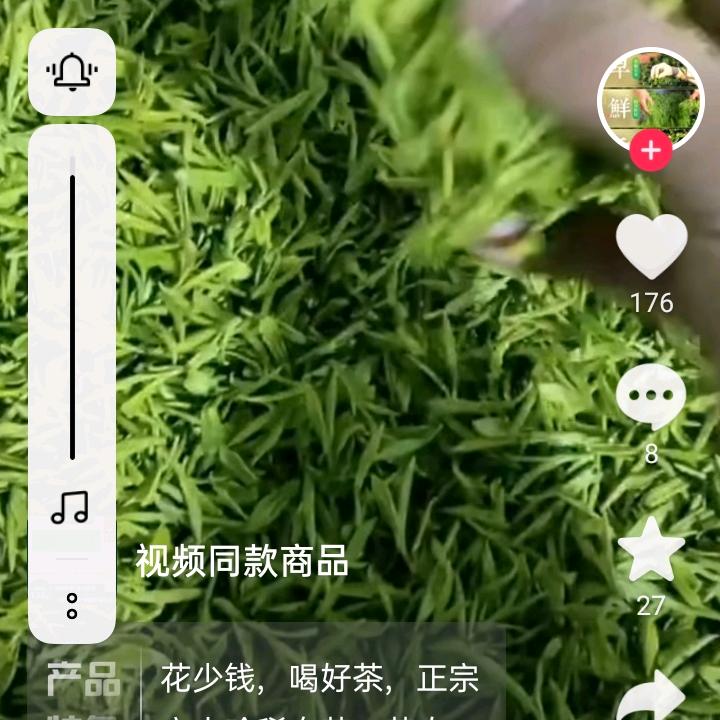
Task: Tap the media music note icon
Action: point(70,508)
